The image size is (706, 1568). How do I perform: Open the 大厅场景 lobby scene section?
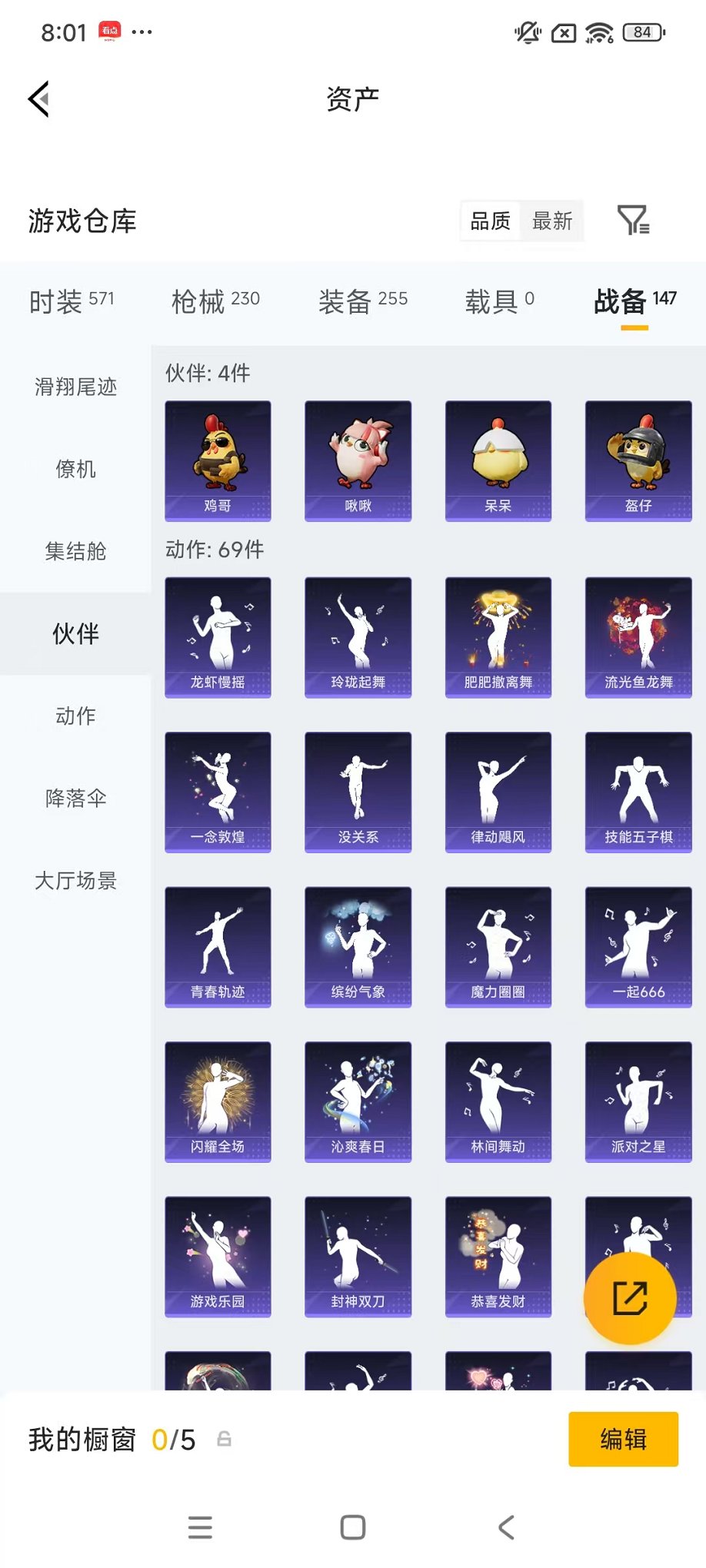[75, 881]
